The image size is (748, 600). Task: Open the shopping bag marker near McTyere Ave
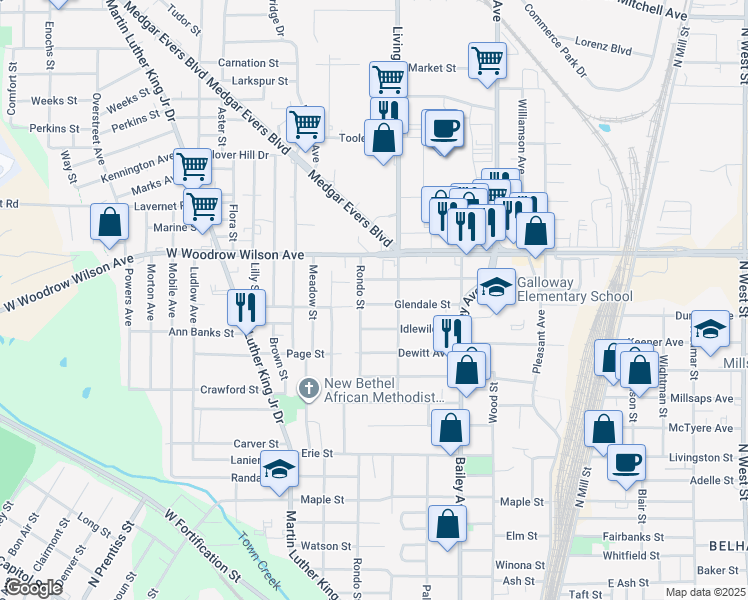point(603,429)
